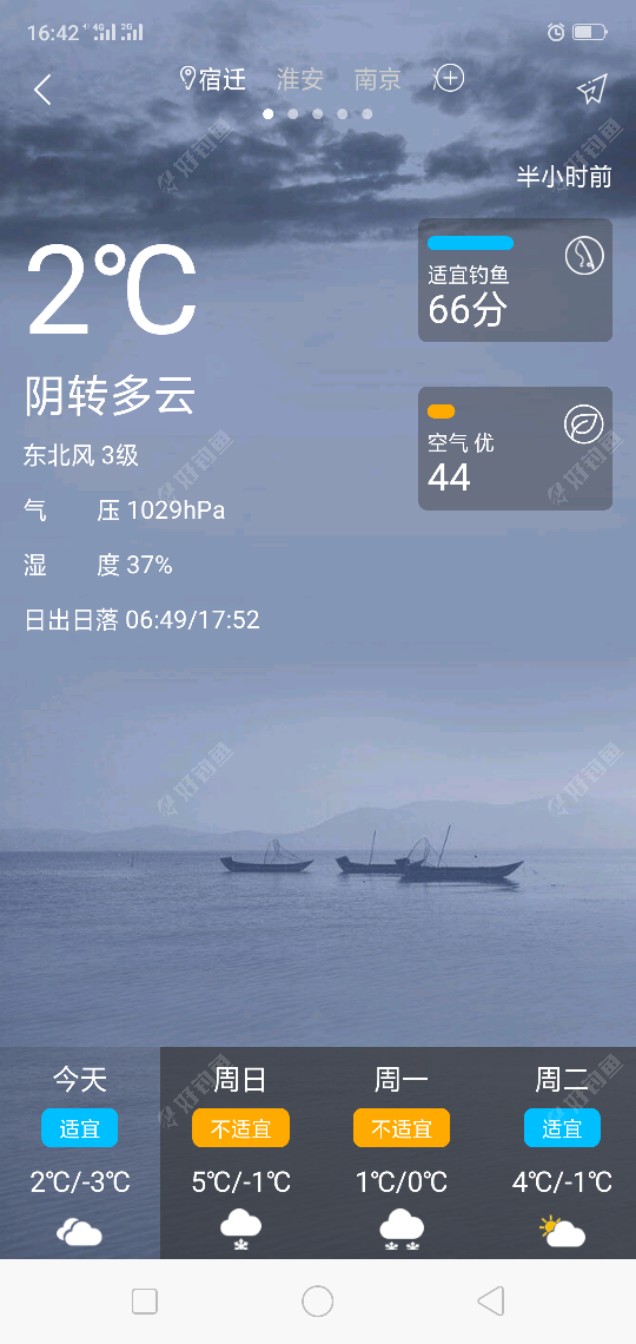Screen dimensions: 636x1344
Task: Tap the system home button
Action: coord(317,1301)
